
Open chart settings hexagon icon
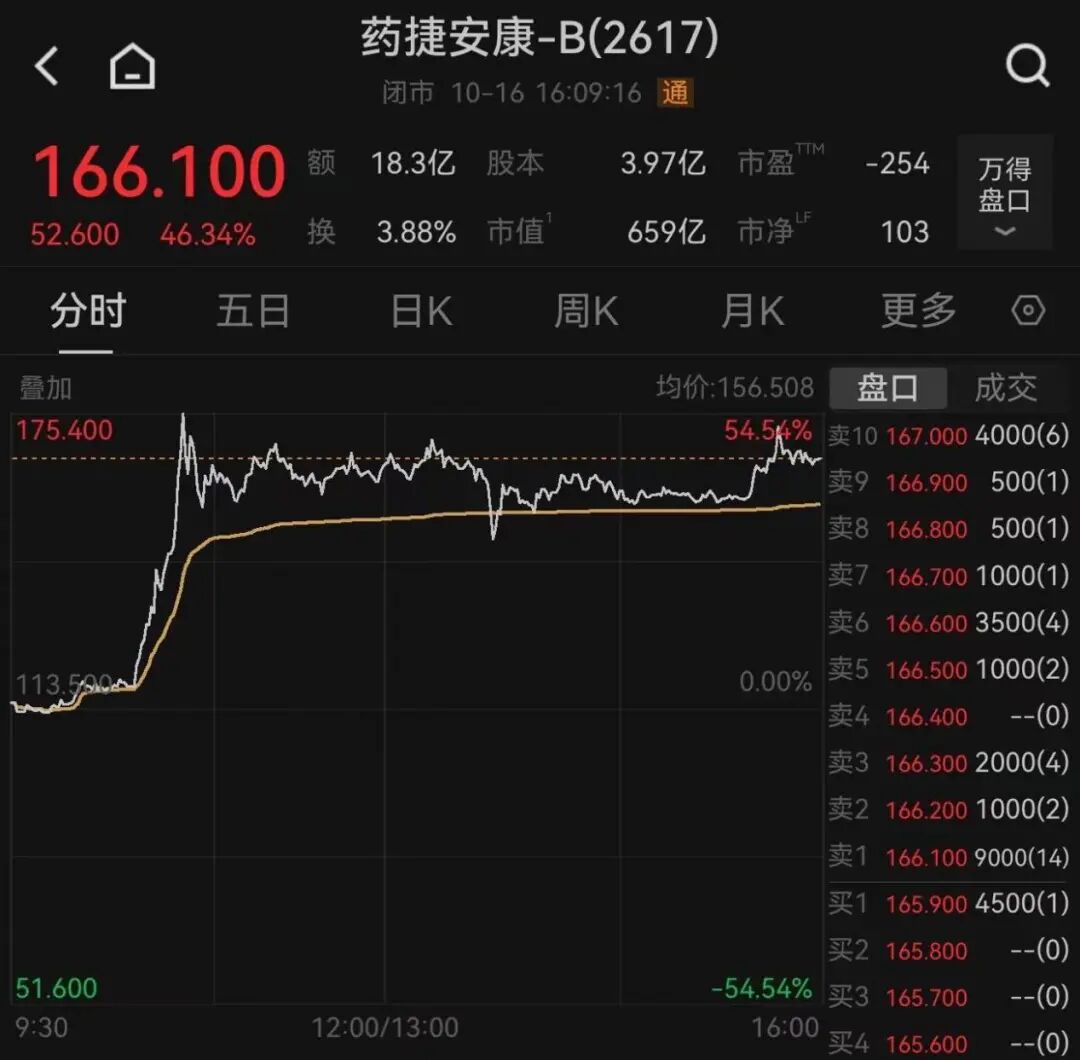point(1028,312)
